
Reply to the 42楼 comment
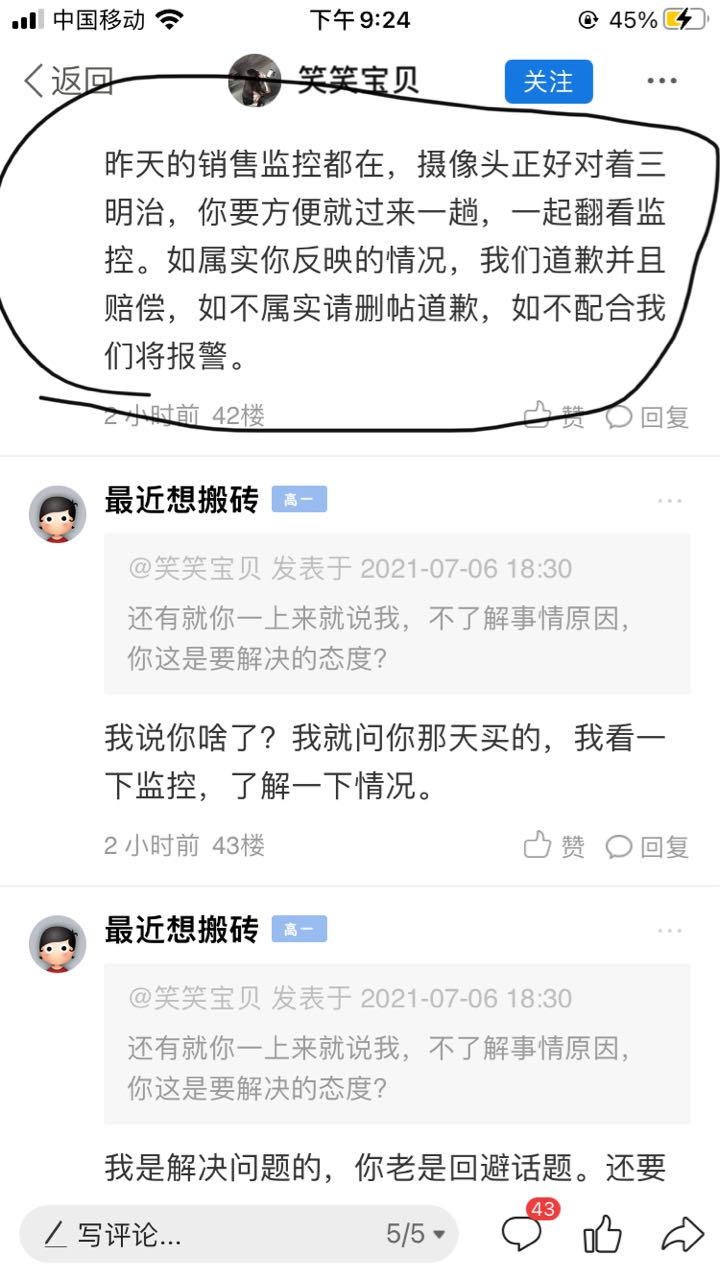tap(647, 416)
